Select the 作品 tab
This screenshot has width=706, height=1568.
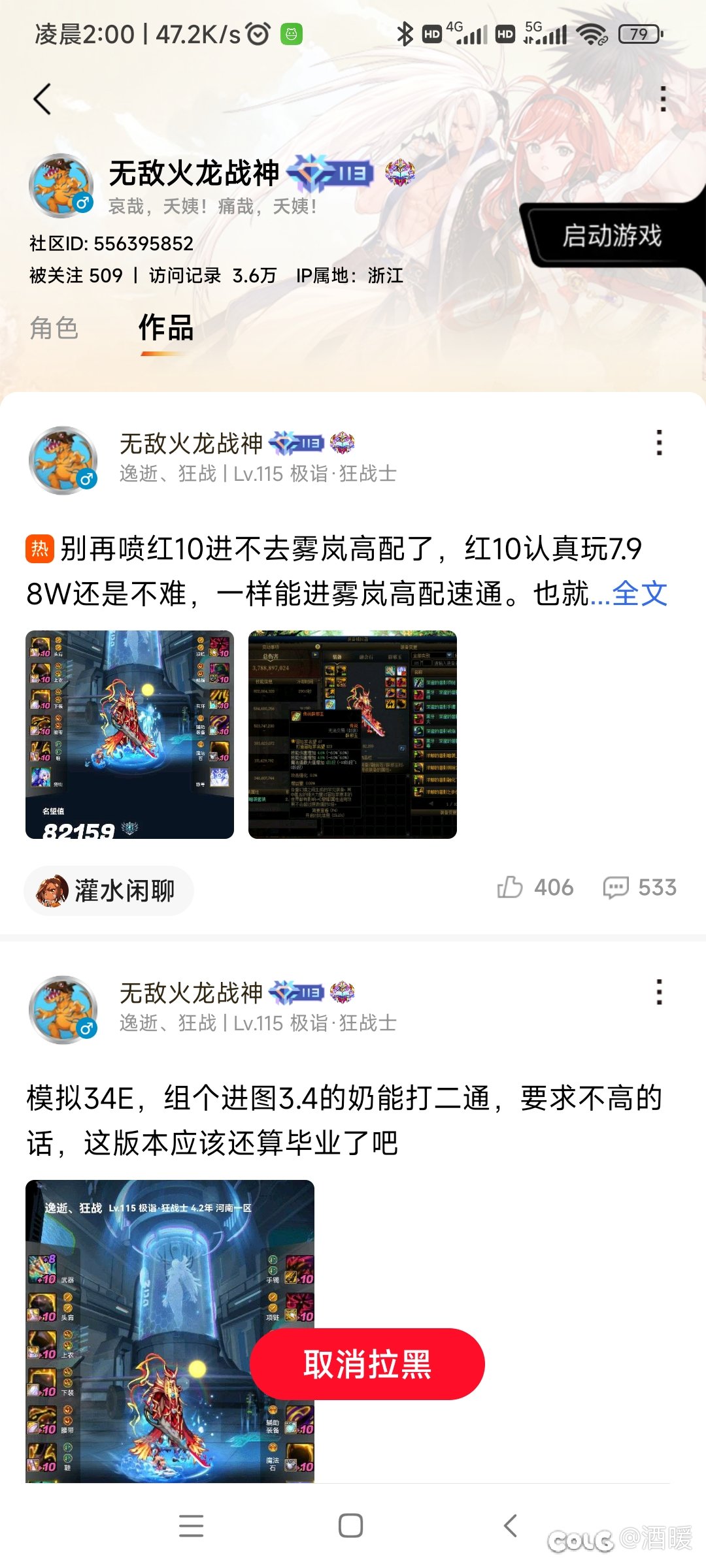[x=166, y=328]
